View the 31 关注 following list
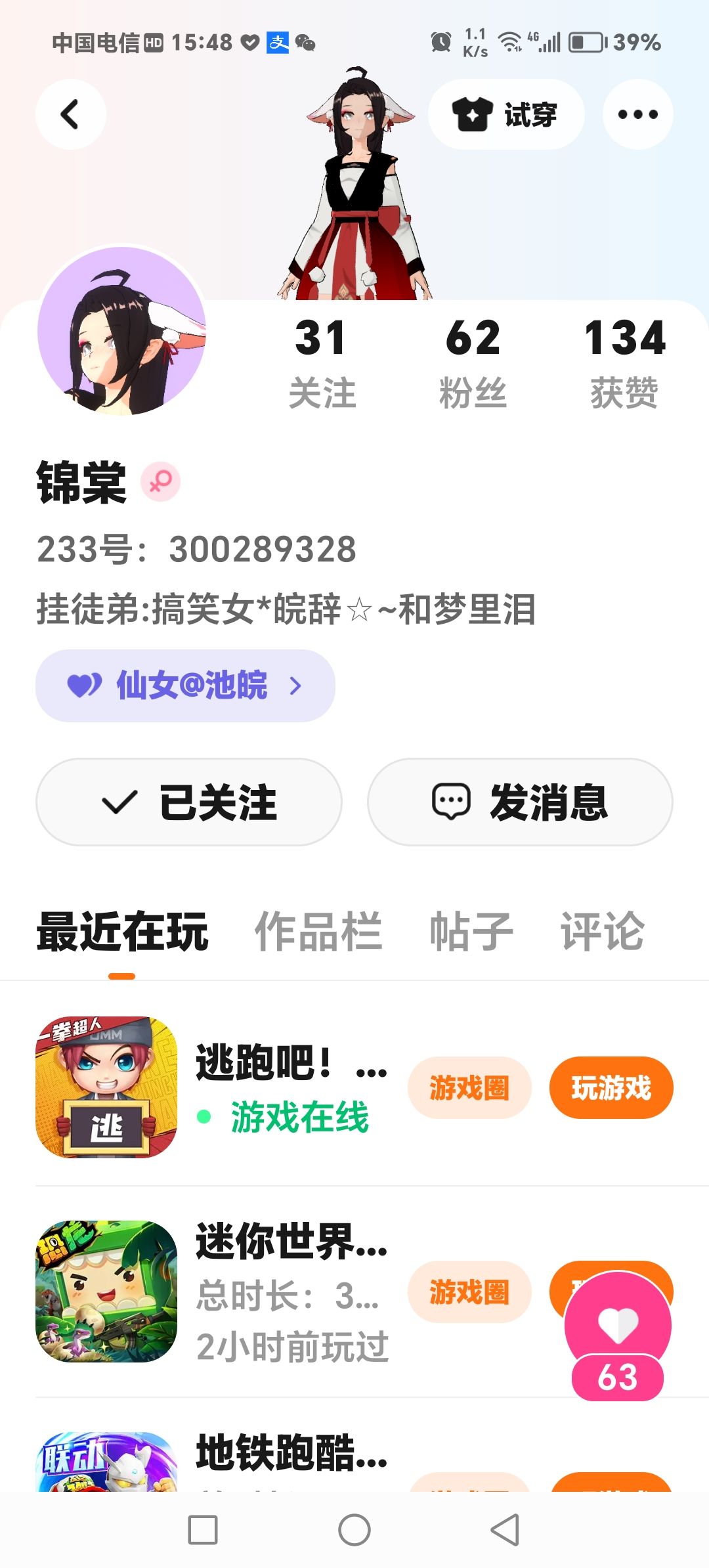The height and width of the screenshot is (1568, 709). [x=322, y=362]
